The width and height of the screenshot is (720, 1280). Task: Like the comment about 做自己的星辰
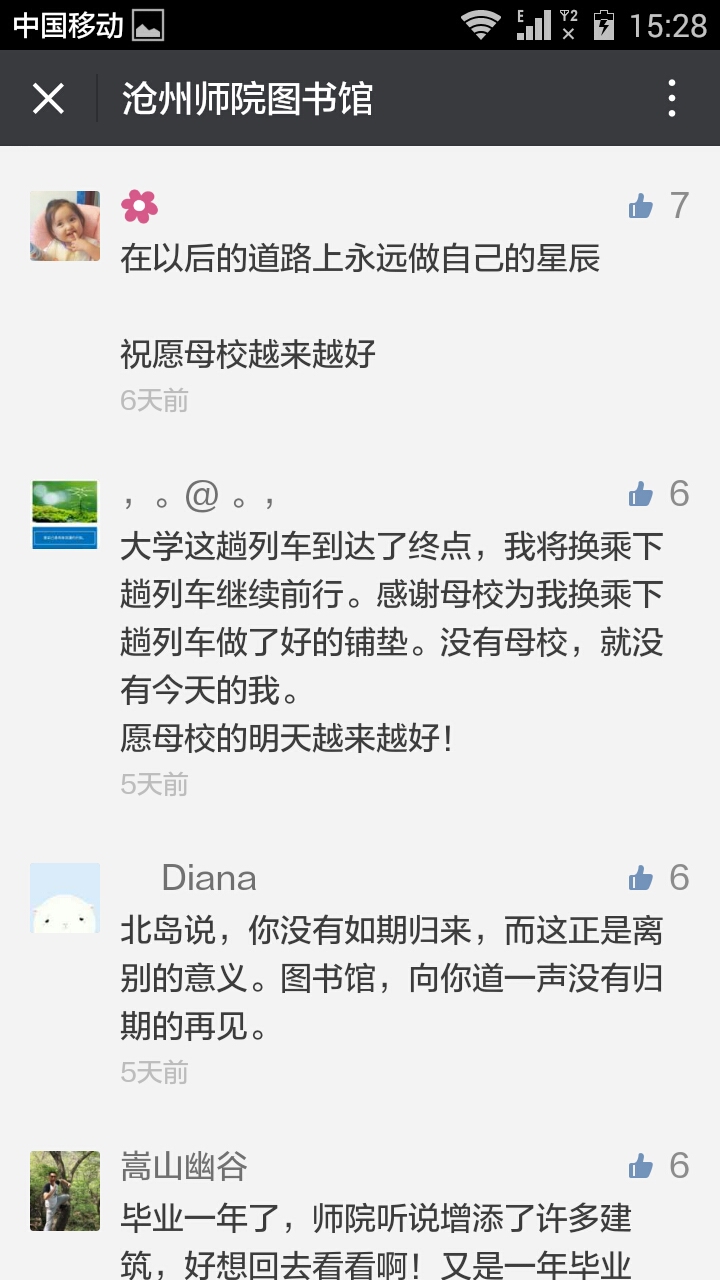(640, 207)
